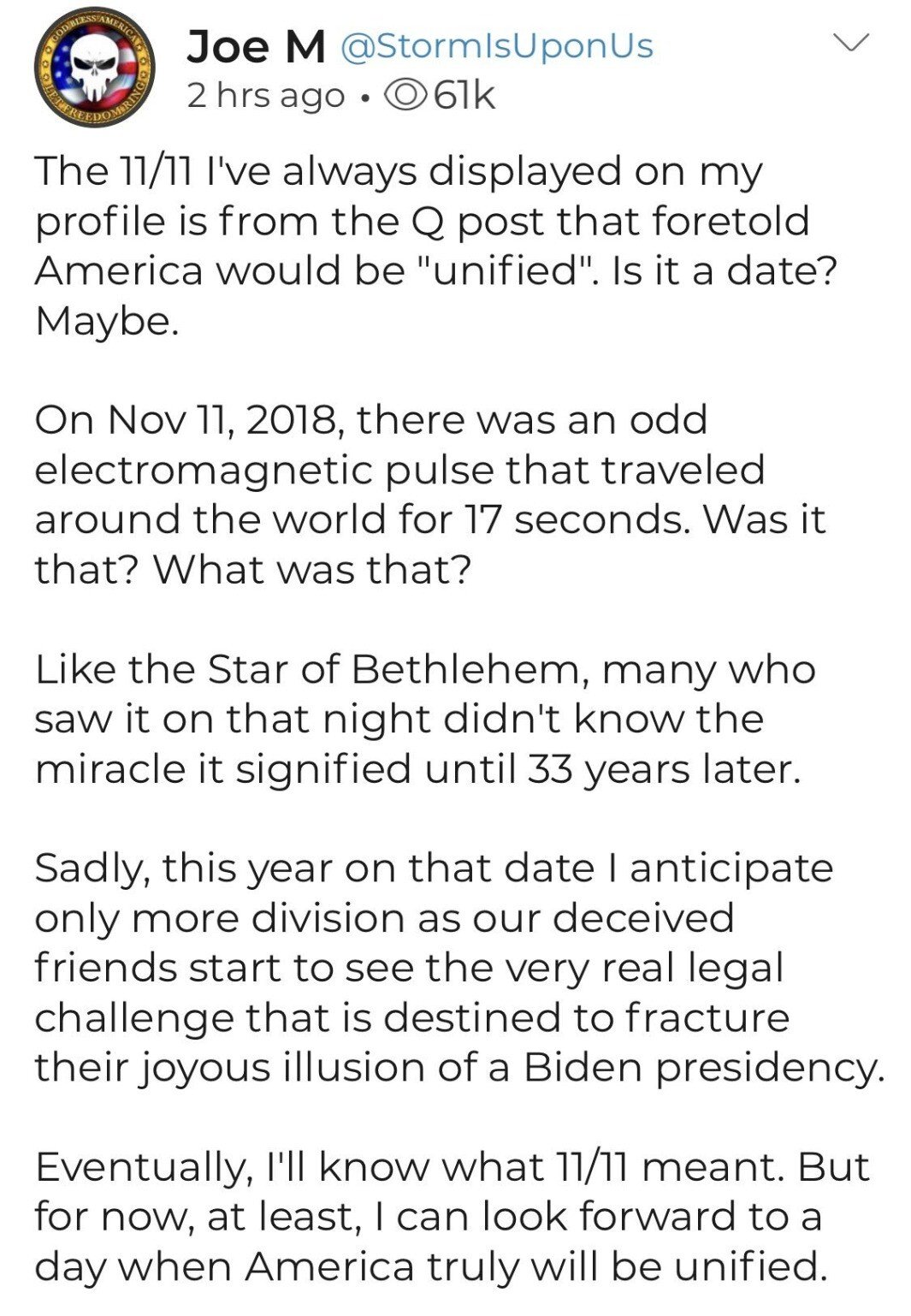Open Joe M's profile picture
This screenshot has width=911, height=1316.
(x=94, y=70)
